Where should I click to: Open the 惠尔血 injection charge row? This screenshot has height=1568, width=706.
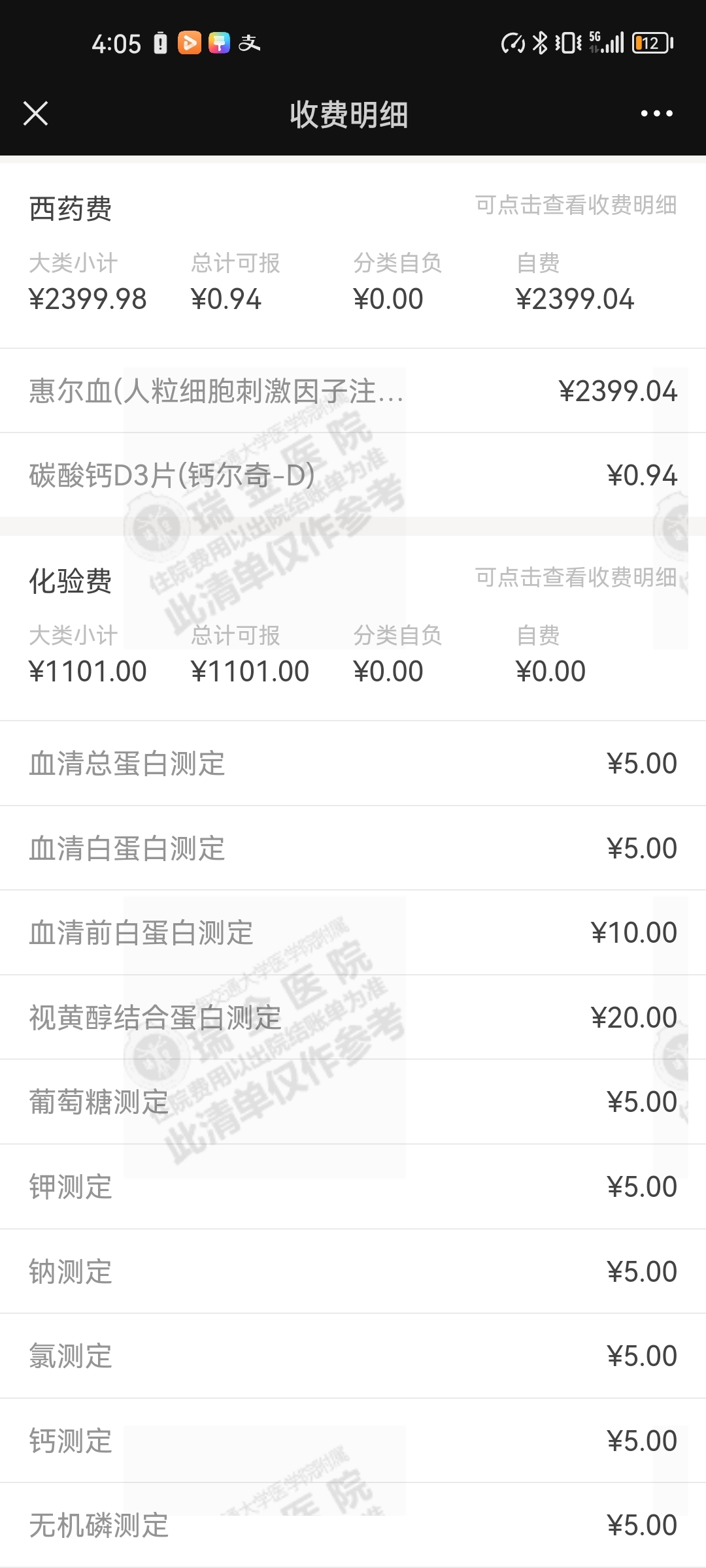353,391
